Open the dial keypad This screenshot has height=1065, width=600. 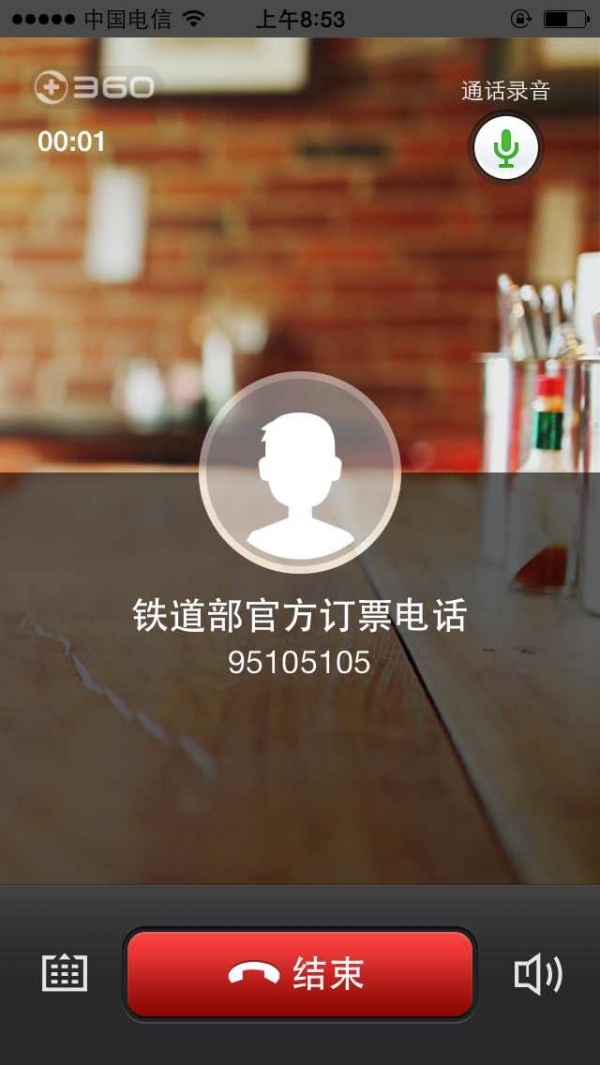click(65, 973)
